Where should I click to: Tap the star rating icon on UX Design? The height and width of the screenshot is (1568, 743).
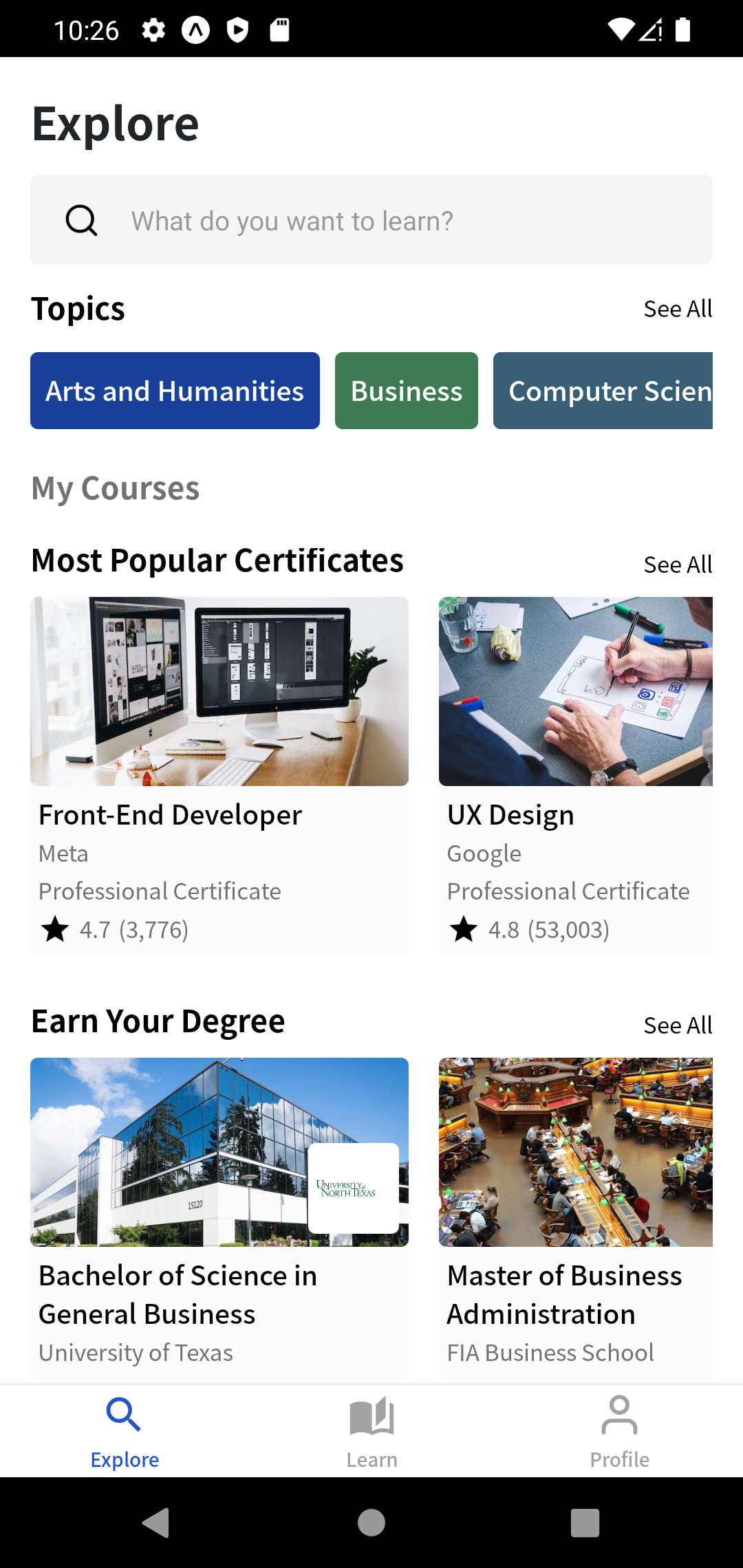pyautogui.click(x=465, y=930)
